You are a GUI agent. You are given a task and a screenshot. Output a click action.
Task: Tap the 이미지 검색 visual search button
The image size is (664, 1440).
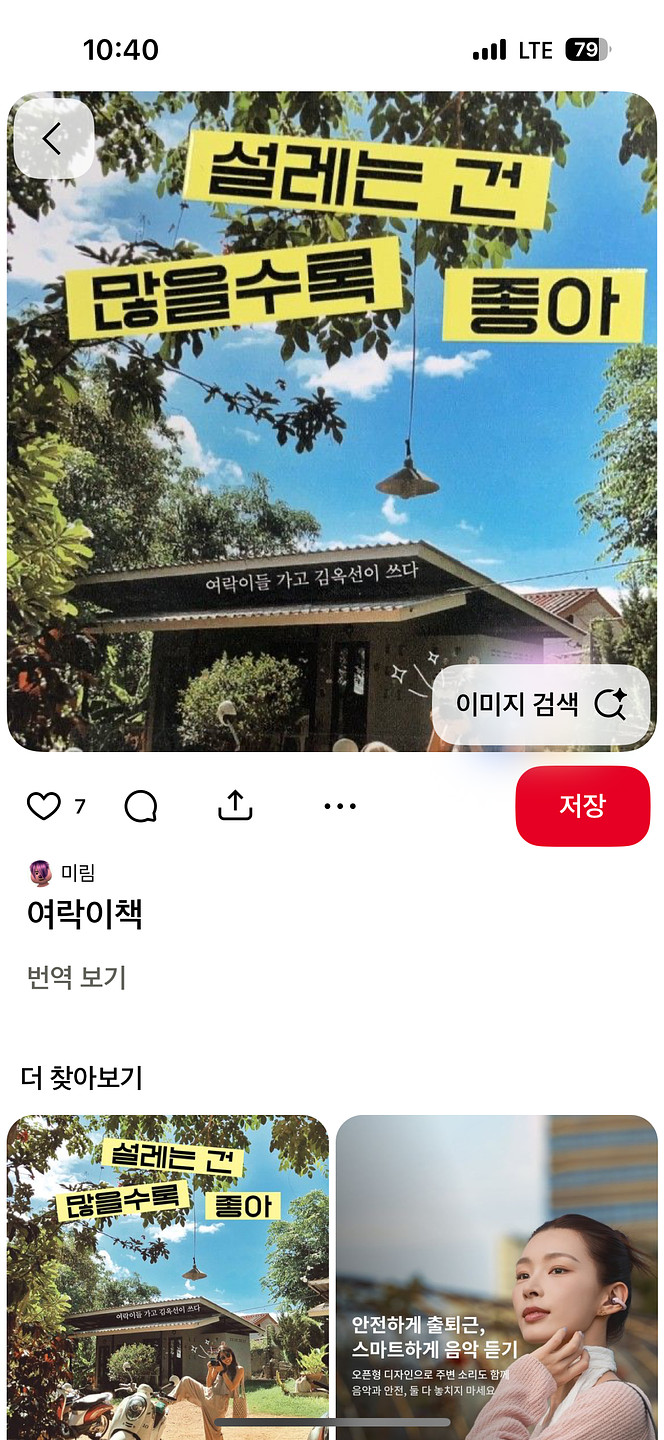(541, 704)
